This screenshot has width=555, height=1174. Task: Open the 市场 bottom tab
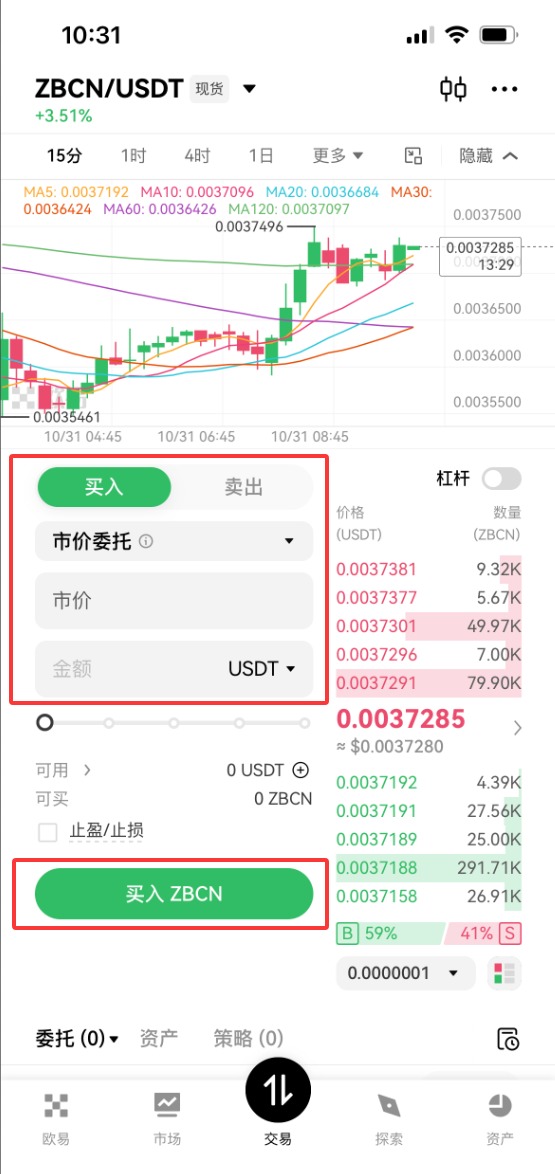(x=166, y=1119)
